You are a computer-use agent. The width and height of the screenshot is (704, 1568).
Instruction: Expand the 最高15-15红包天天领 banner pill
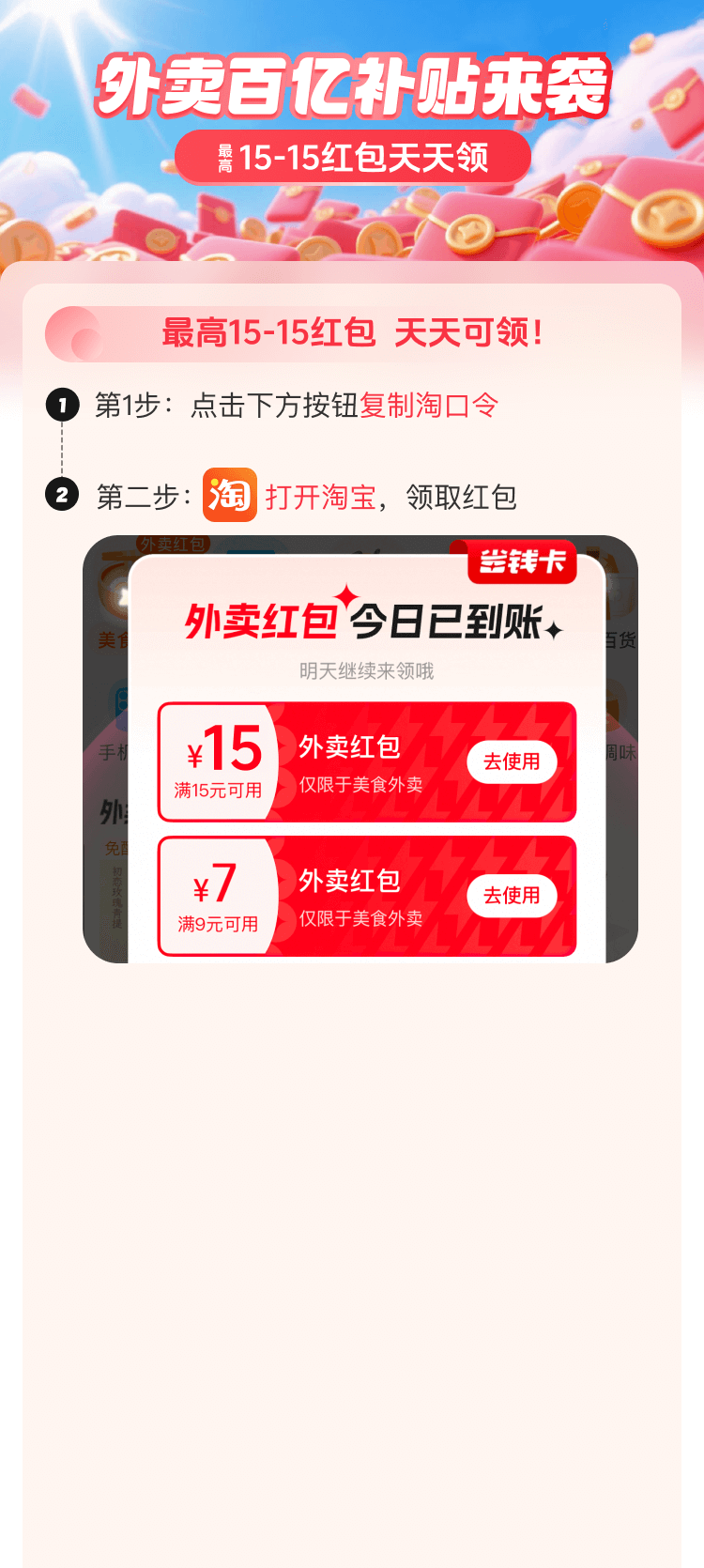pyautogui.click(x=352, y=156)
